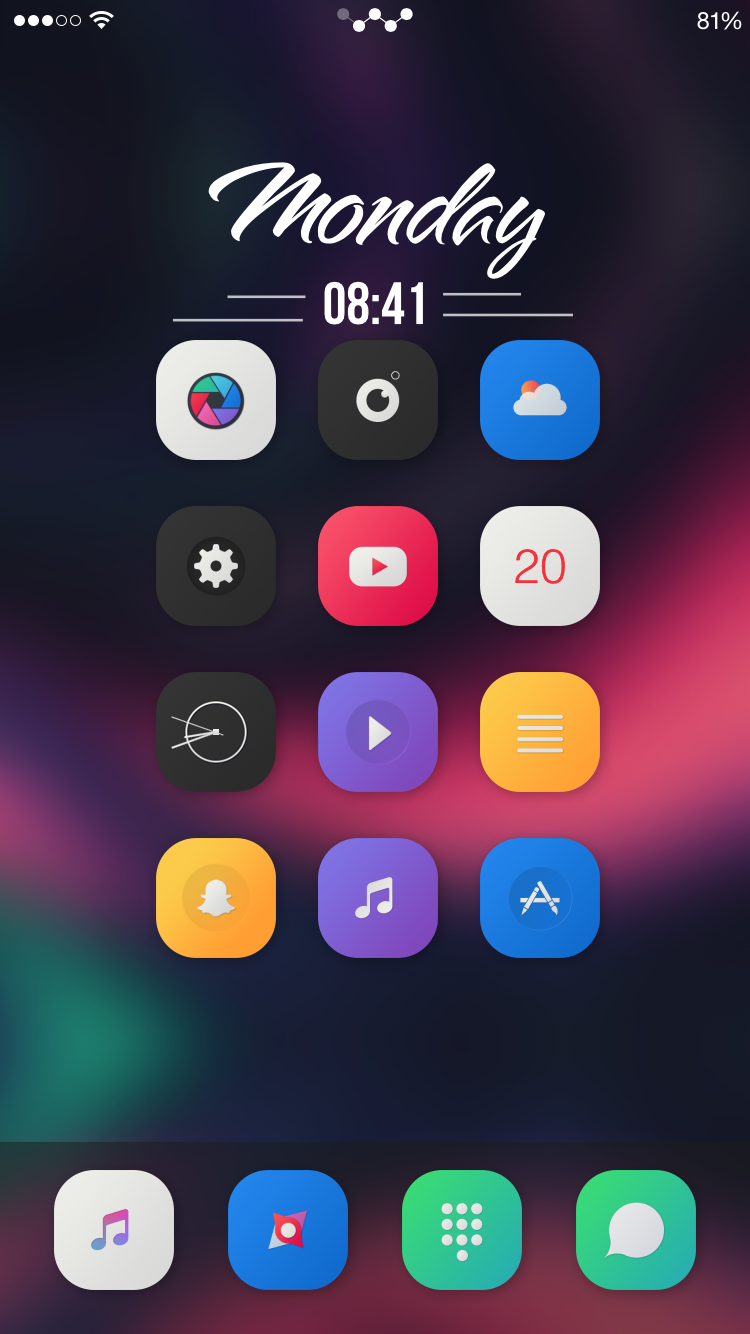Screen dimensions: 750x1334
Task: Open the purple Music note app
Action: click(x=378, y=898)
